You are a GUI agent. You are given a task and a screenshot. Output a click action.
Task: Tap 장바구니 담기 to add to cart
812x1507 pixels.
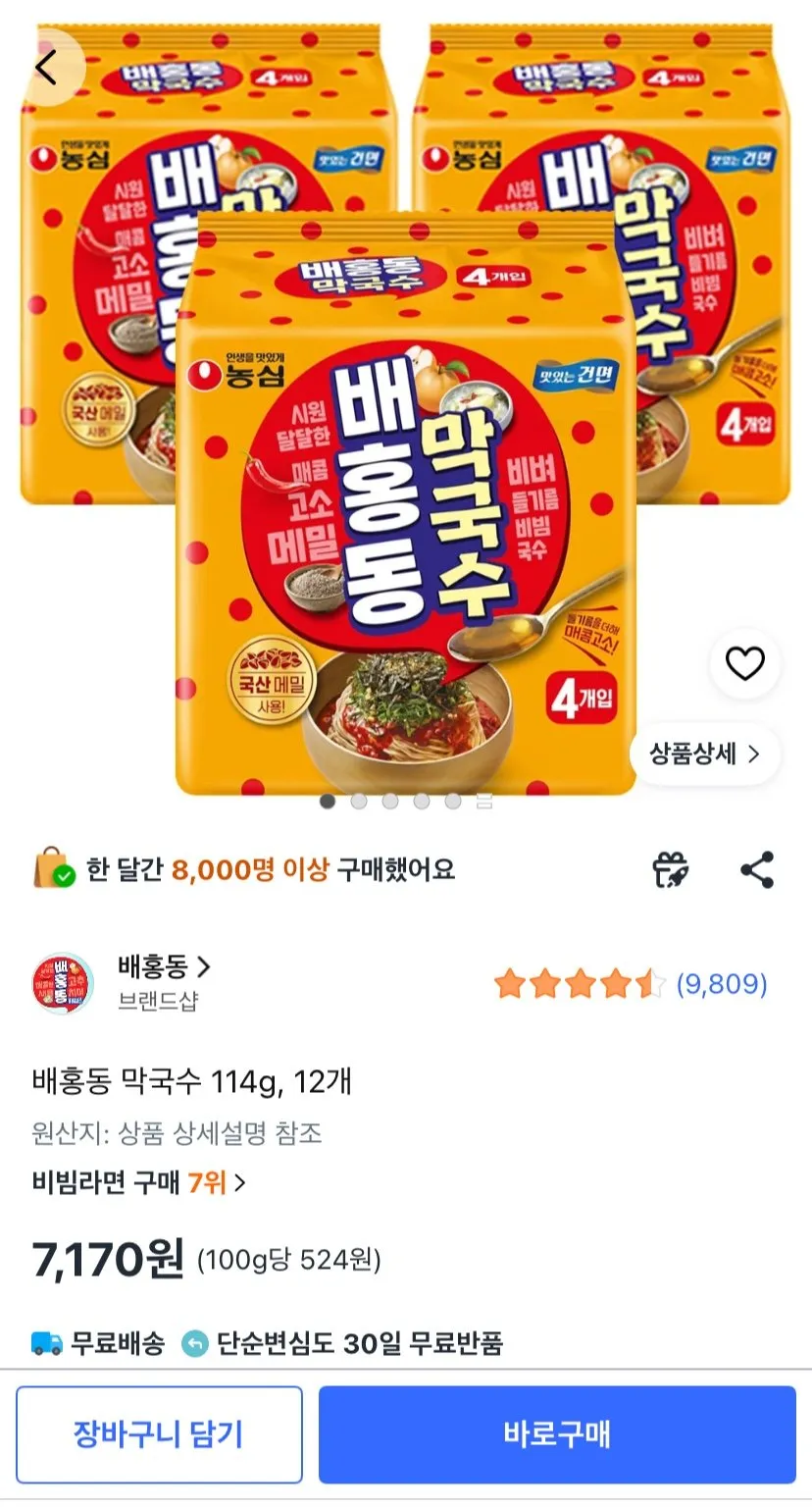(159, 1434)
